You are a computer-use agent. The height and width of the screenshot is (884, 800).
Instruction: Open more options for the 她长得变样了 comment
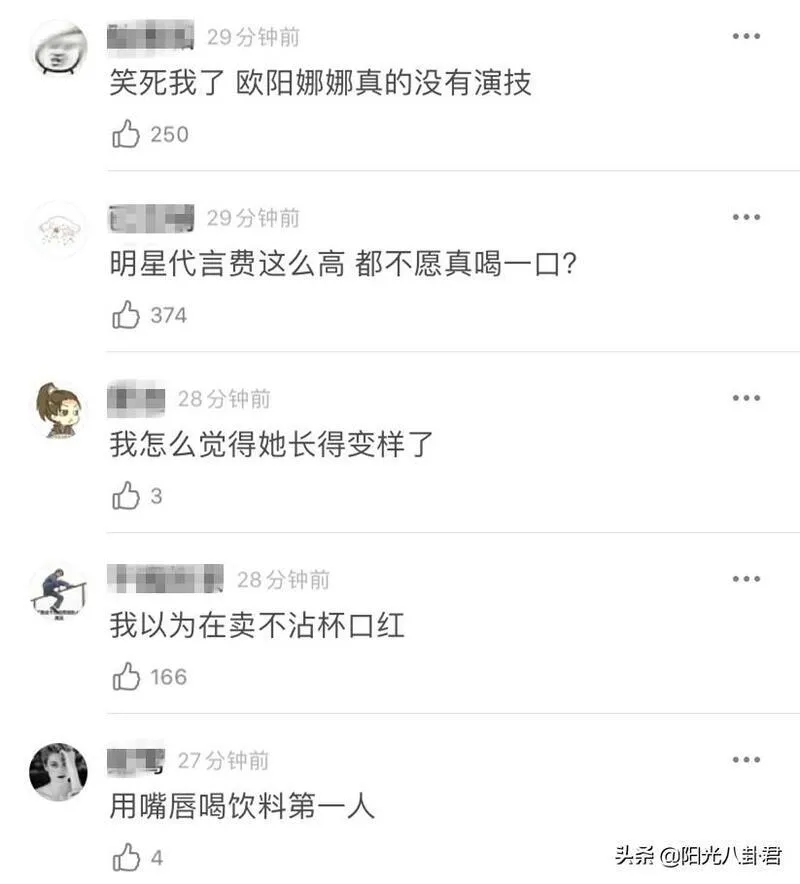[746, 399]
